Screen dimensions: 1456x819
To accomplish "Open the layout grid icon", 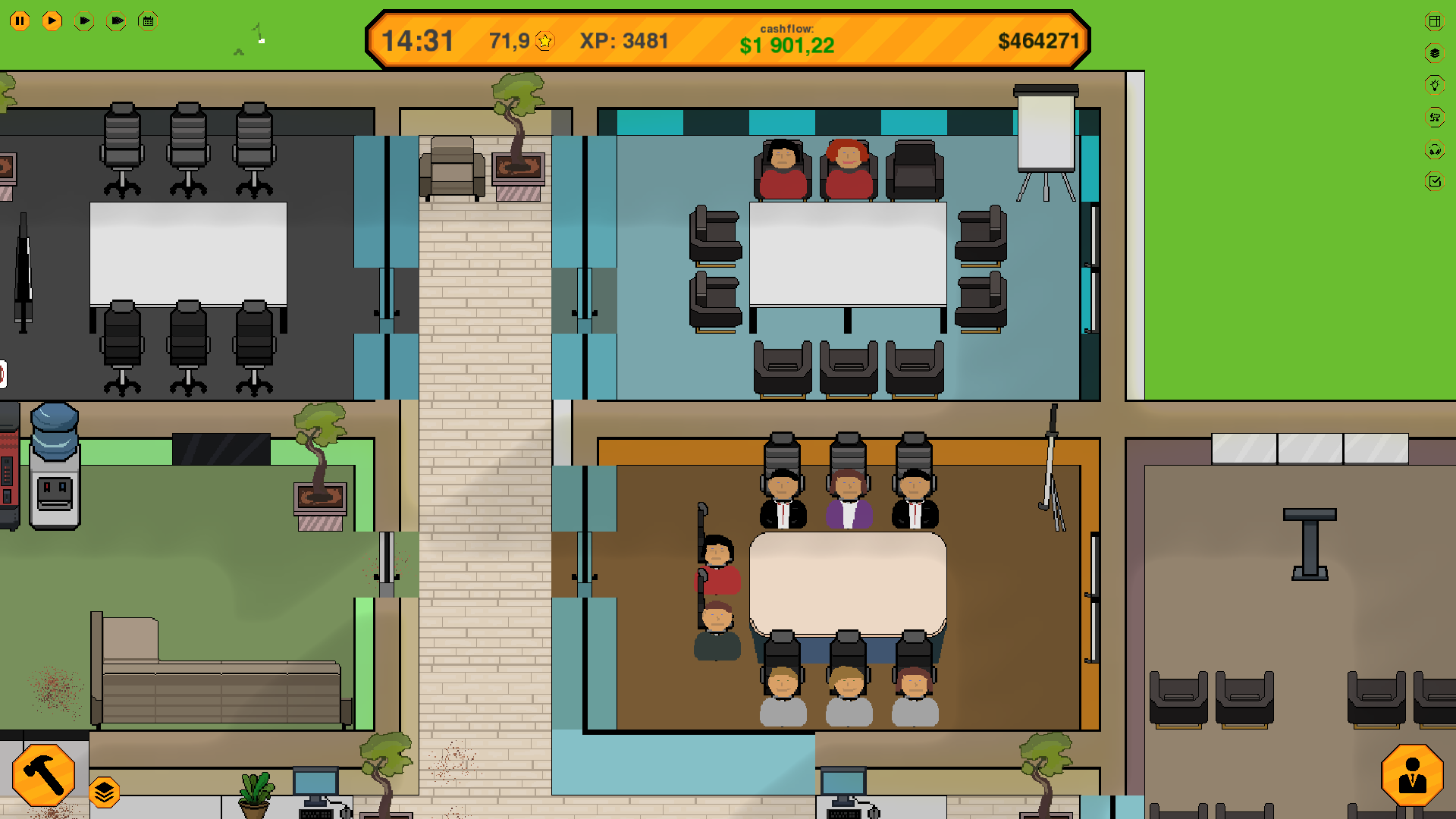I will [x=1434, y=21].
